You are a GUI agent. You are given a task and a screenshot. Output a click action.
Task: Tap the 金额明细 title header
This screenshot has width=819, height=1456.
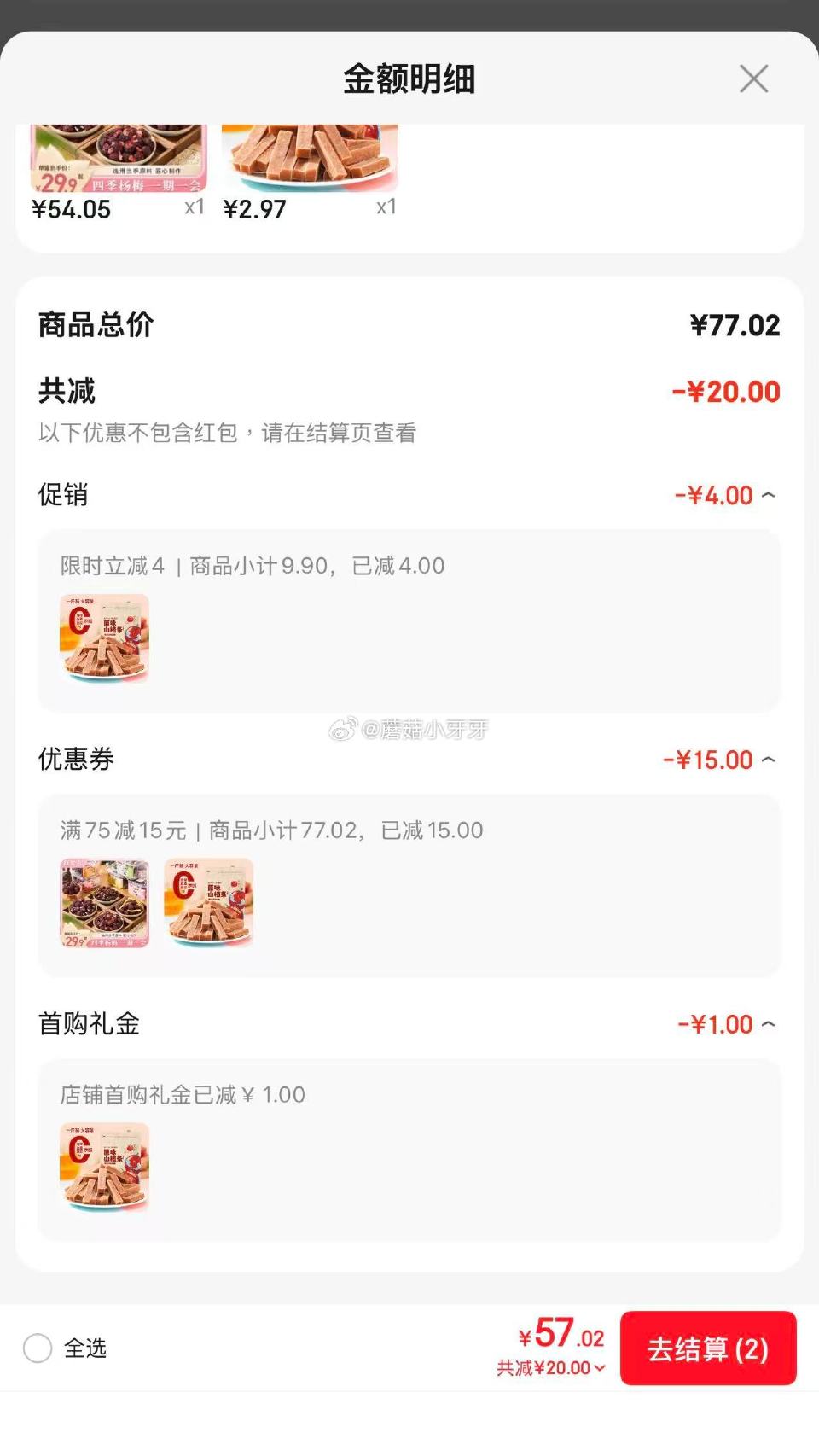coord(409,78)
